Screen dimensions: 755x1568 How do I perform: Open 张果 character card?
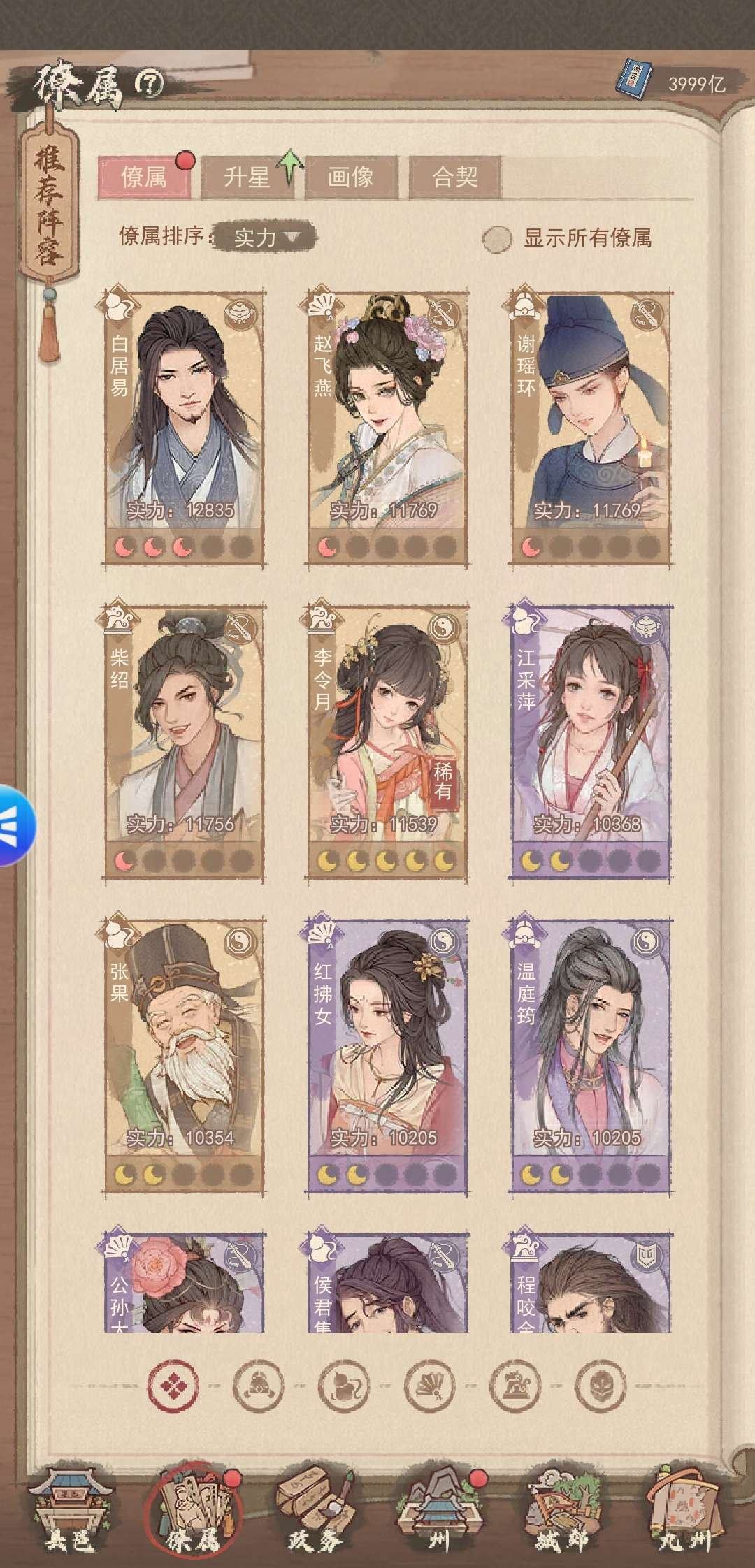coord(185,1055)
